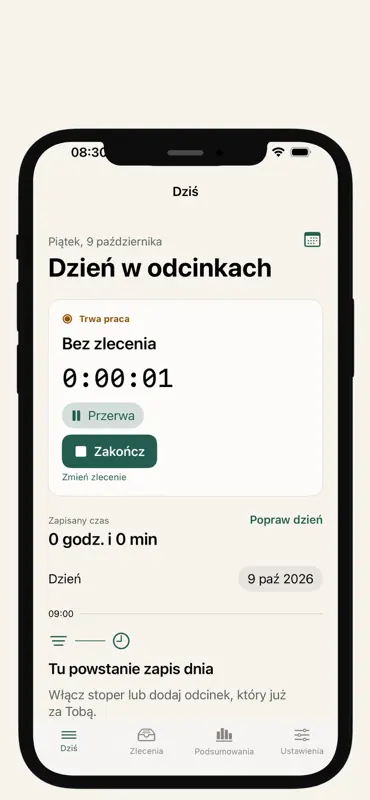This screenshot has height=800, width=370.
Task: Tap the Zmień zlecenie link
Action: pyautogui.click(x=94, y=477)
